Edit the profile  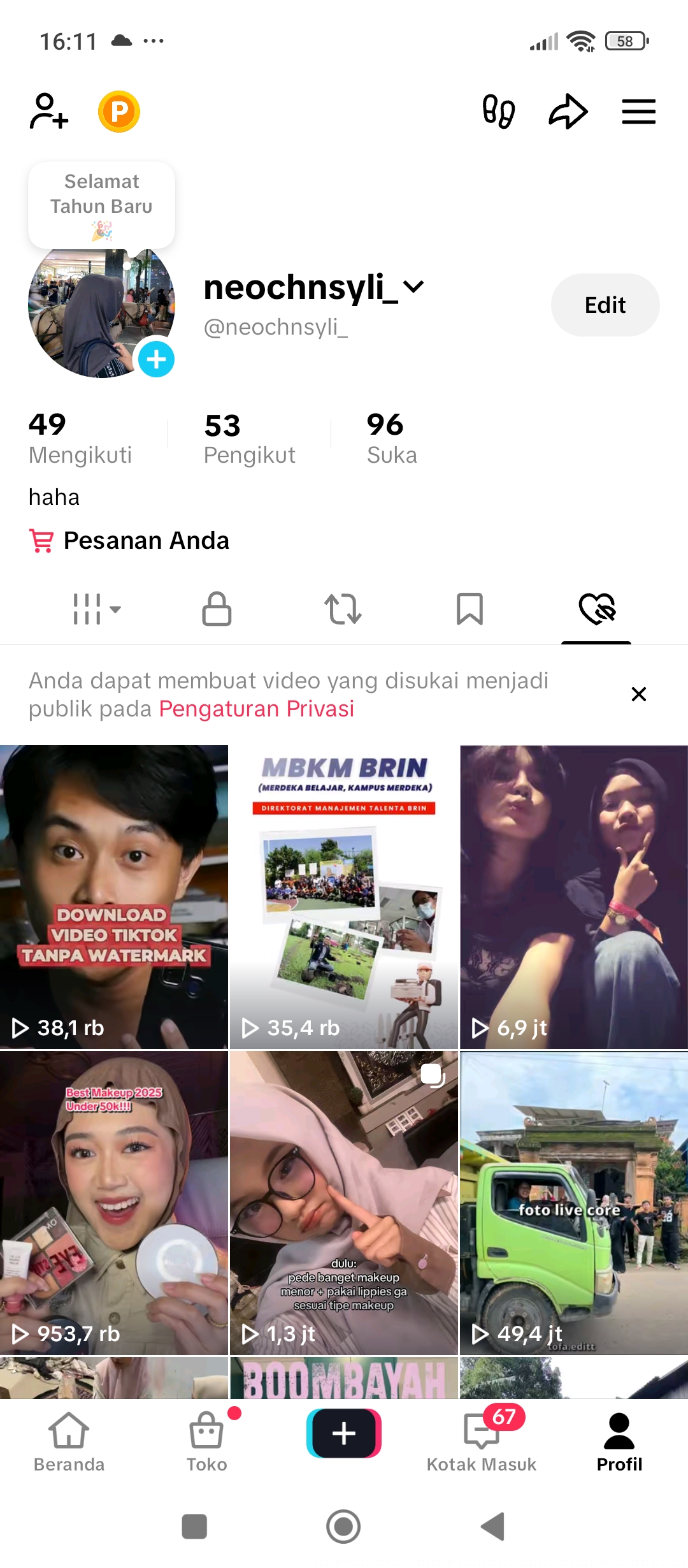point(605,305)
